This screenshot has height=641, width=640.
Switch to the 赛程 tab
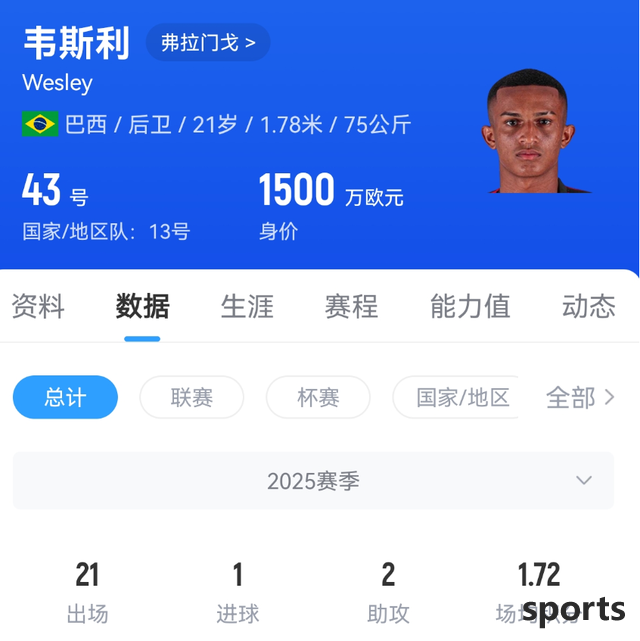click(351, 306)
